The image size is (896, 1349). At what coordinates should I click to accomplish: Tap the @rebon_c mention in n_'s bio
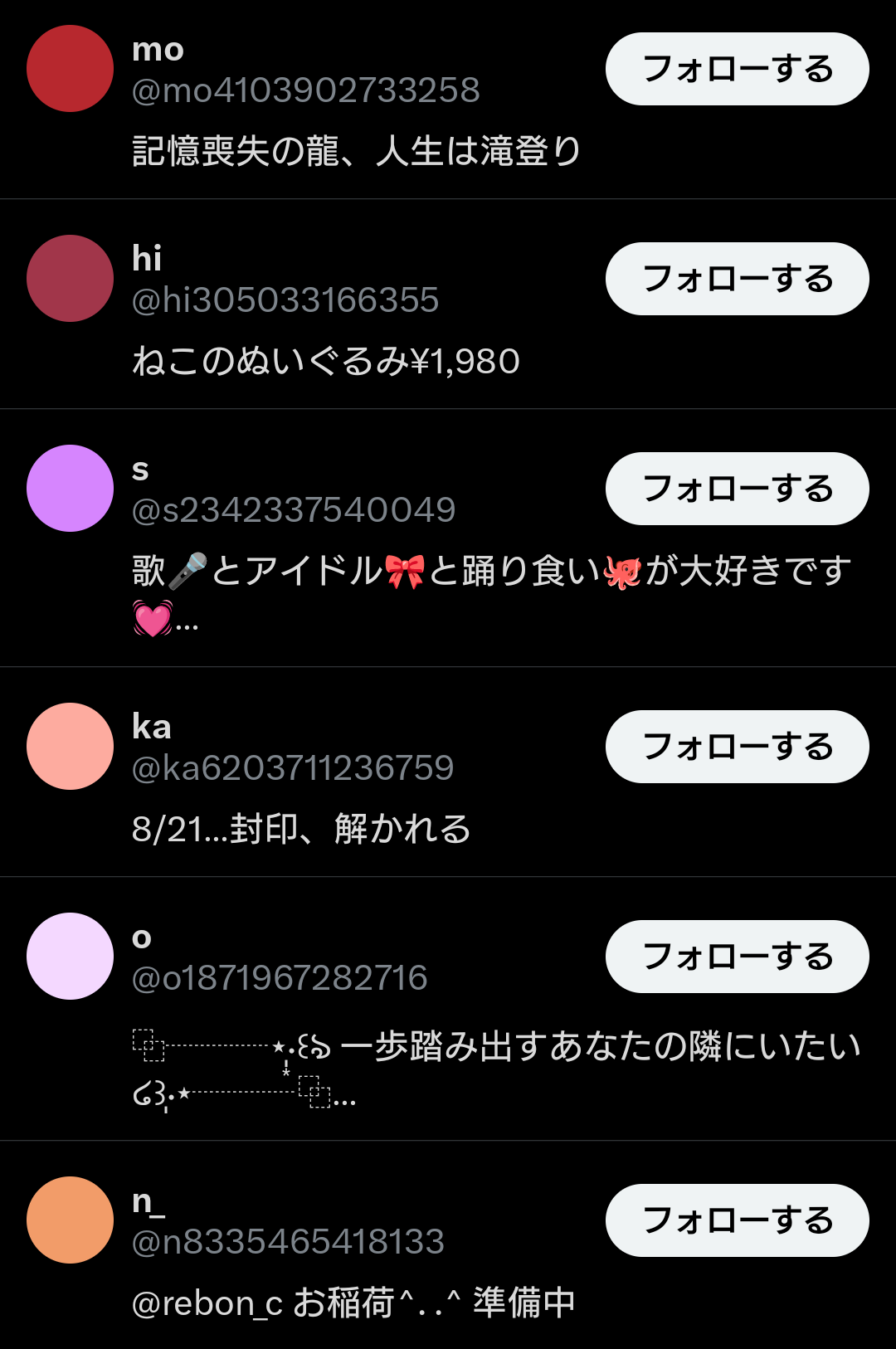[207, 1303]
